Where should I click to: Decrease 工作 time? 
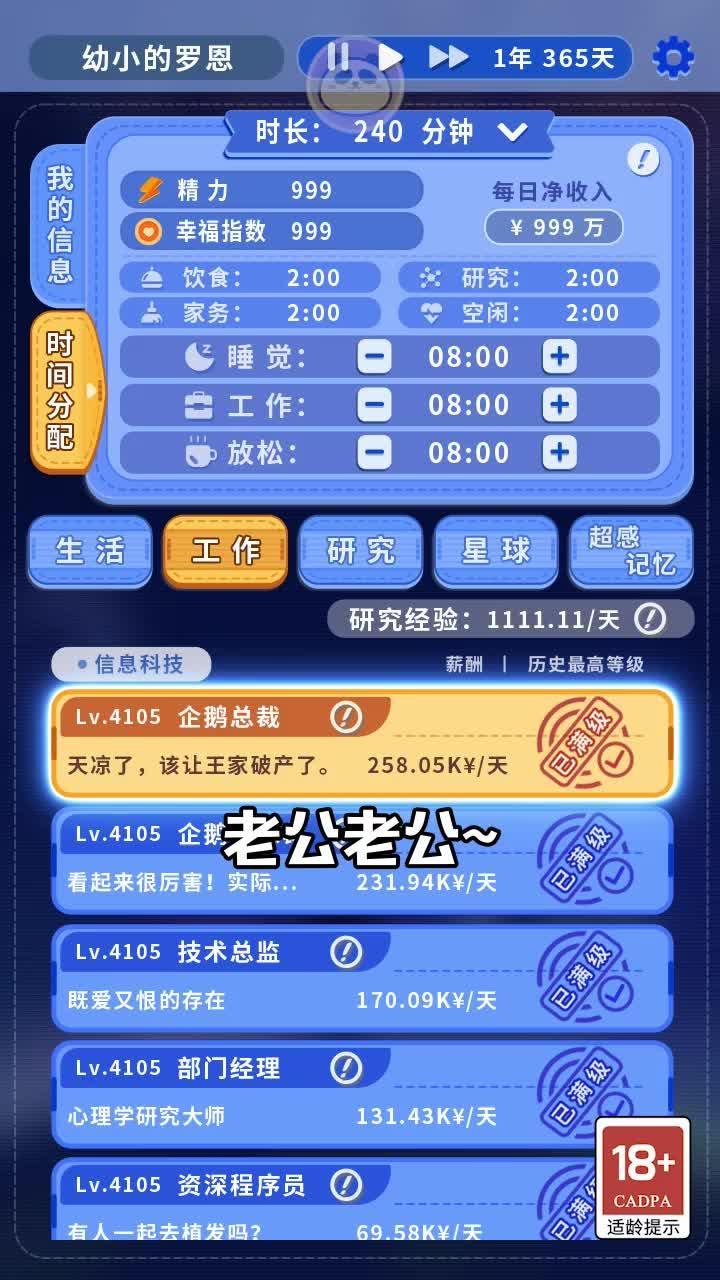tap(375, 405)
